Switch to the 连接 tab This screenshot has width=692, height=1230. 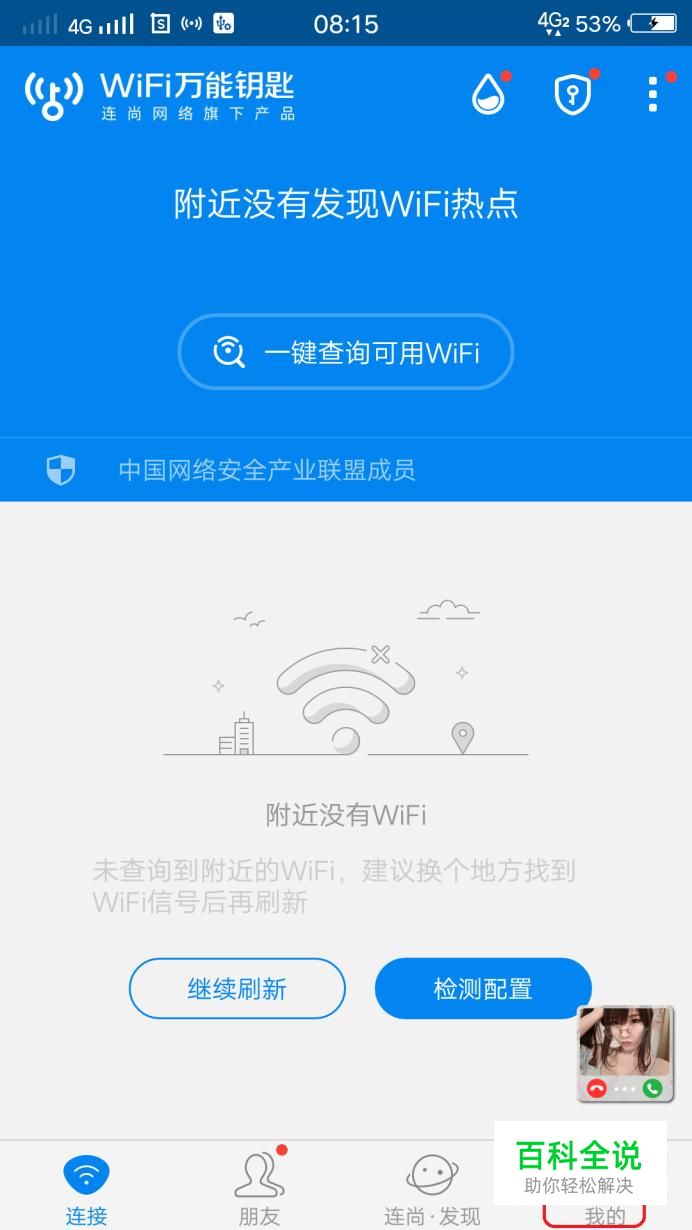click(x=86, y=1188)
